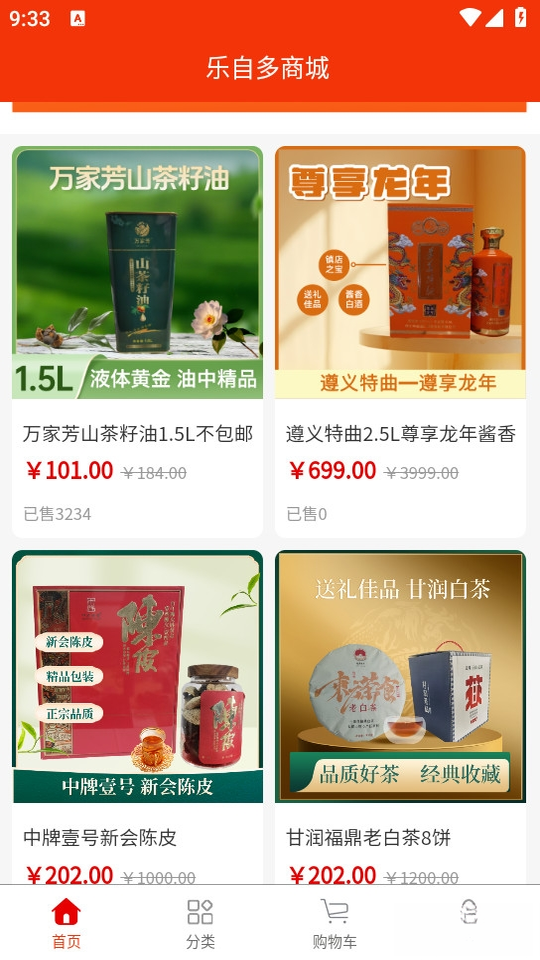Screen dimensions: 540x960
Task: Open the 遵义特曲2.5L尊享龙年 product card
Action: [400, 342]
